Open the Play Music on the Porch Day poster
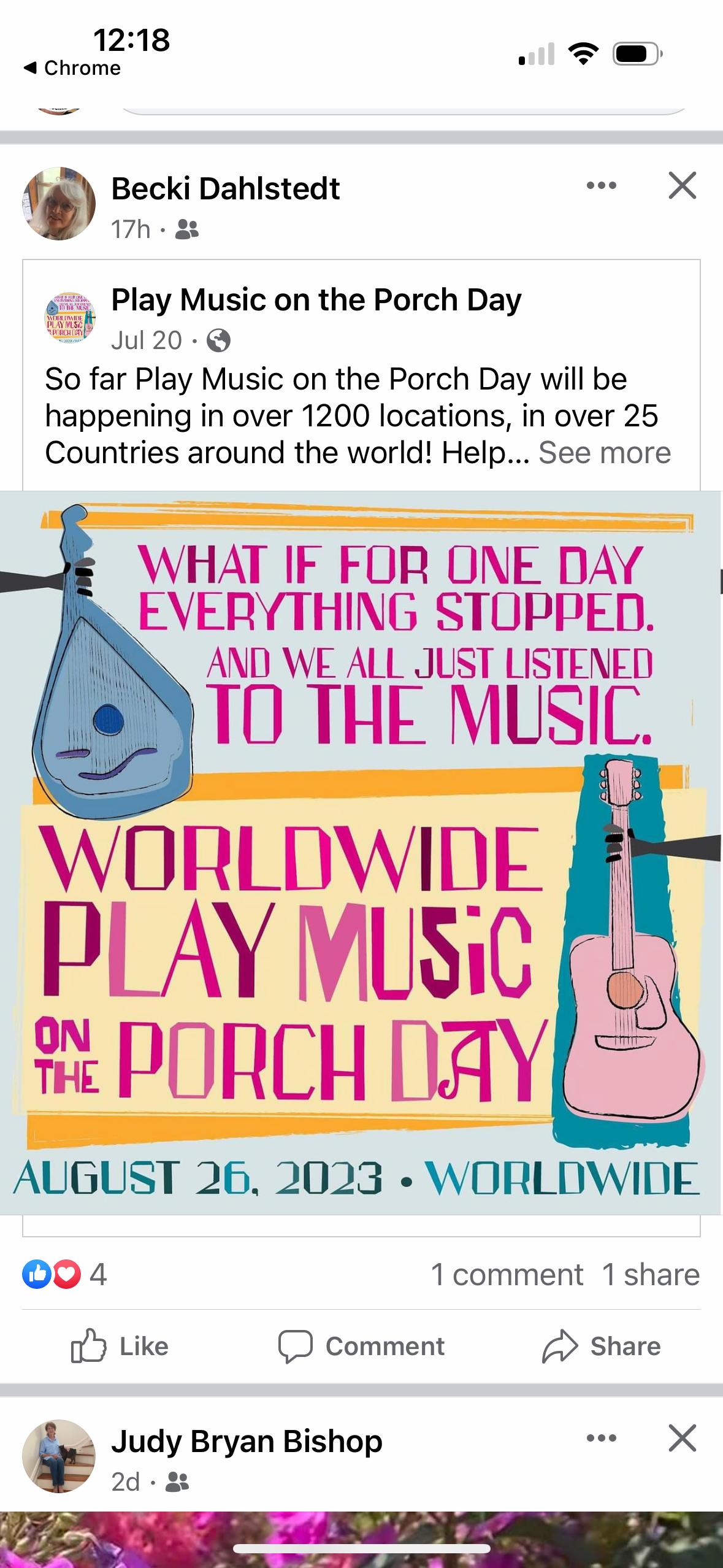723x1568 pixels. click(x=361, y=853)
